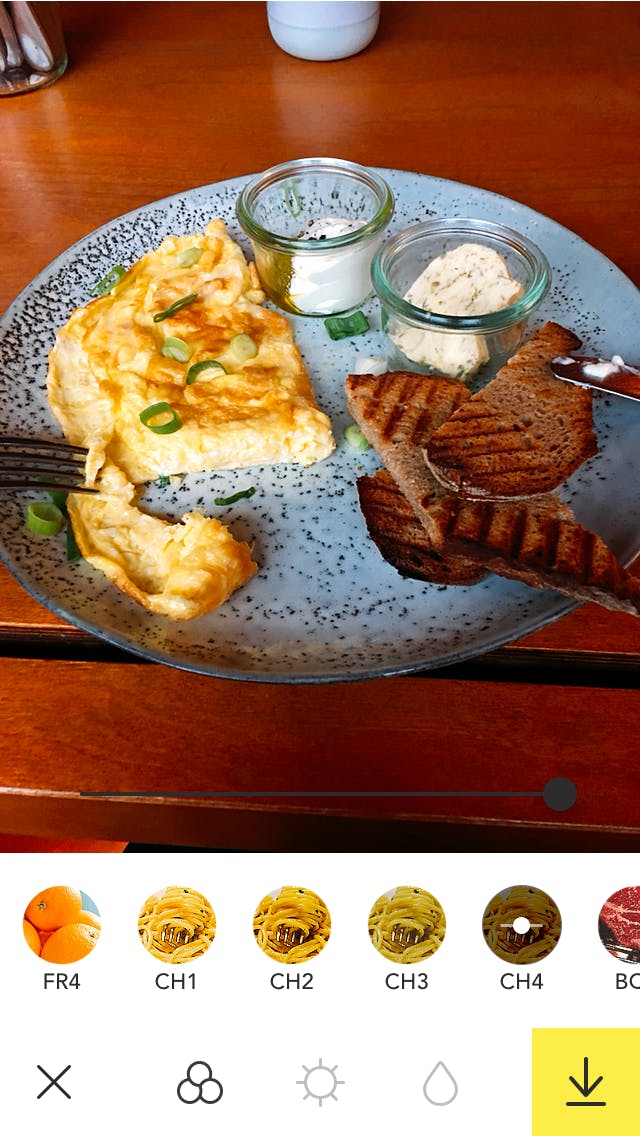The width and height of the screenshot is (640, 1136).
Task: Select the FR4 orange filter
Action: tap(62, 925)
